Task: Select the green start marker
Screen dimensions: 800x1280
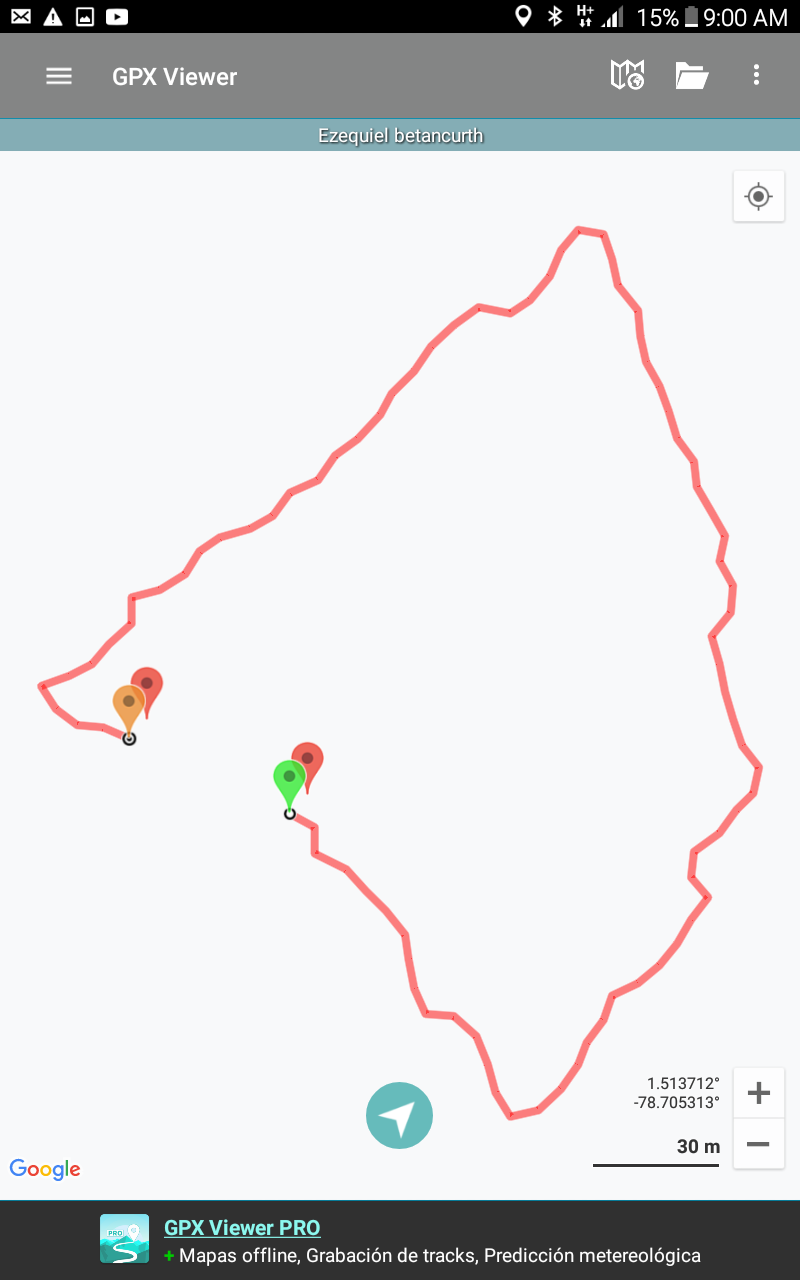Action: coord(289,782)
